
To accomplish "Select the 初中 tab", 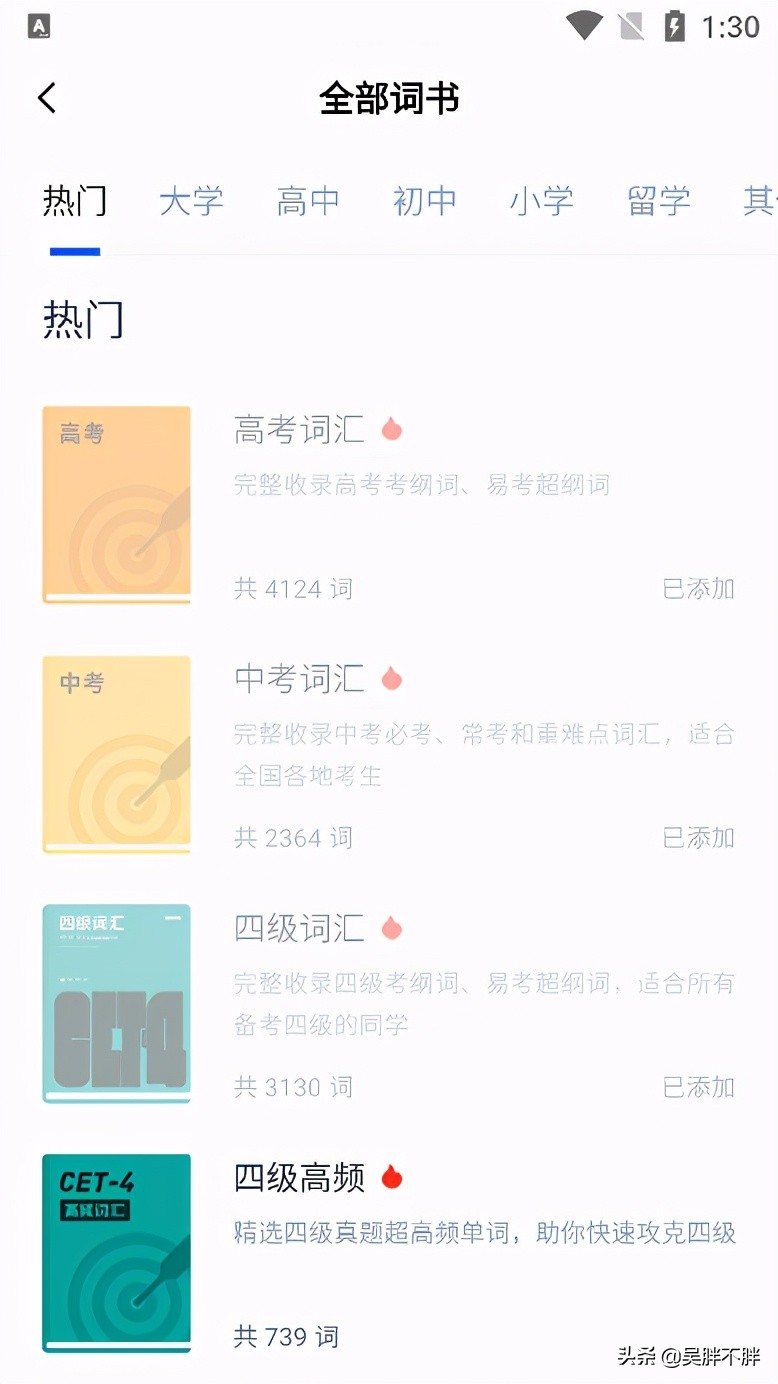I will (424, 200).
